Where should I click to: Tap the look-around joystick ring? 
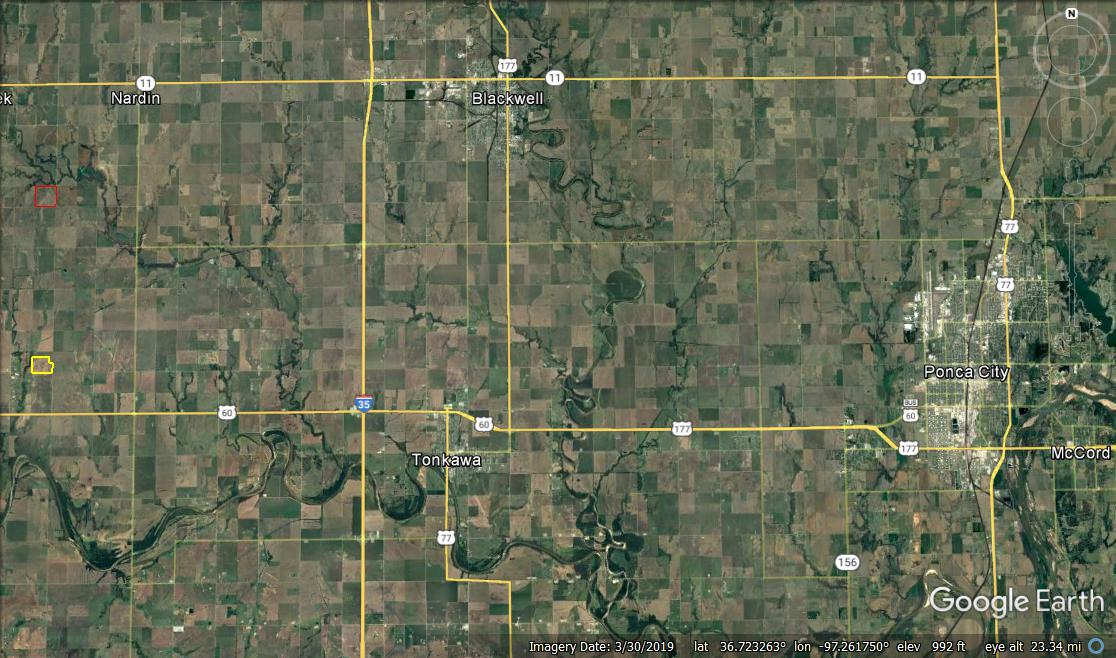(1071, 46)
